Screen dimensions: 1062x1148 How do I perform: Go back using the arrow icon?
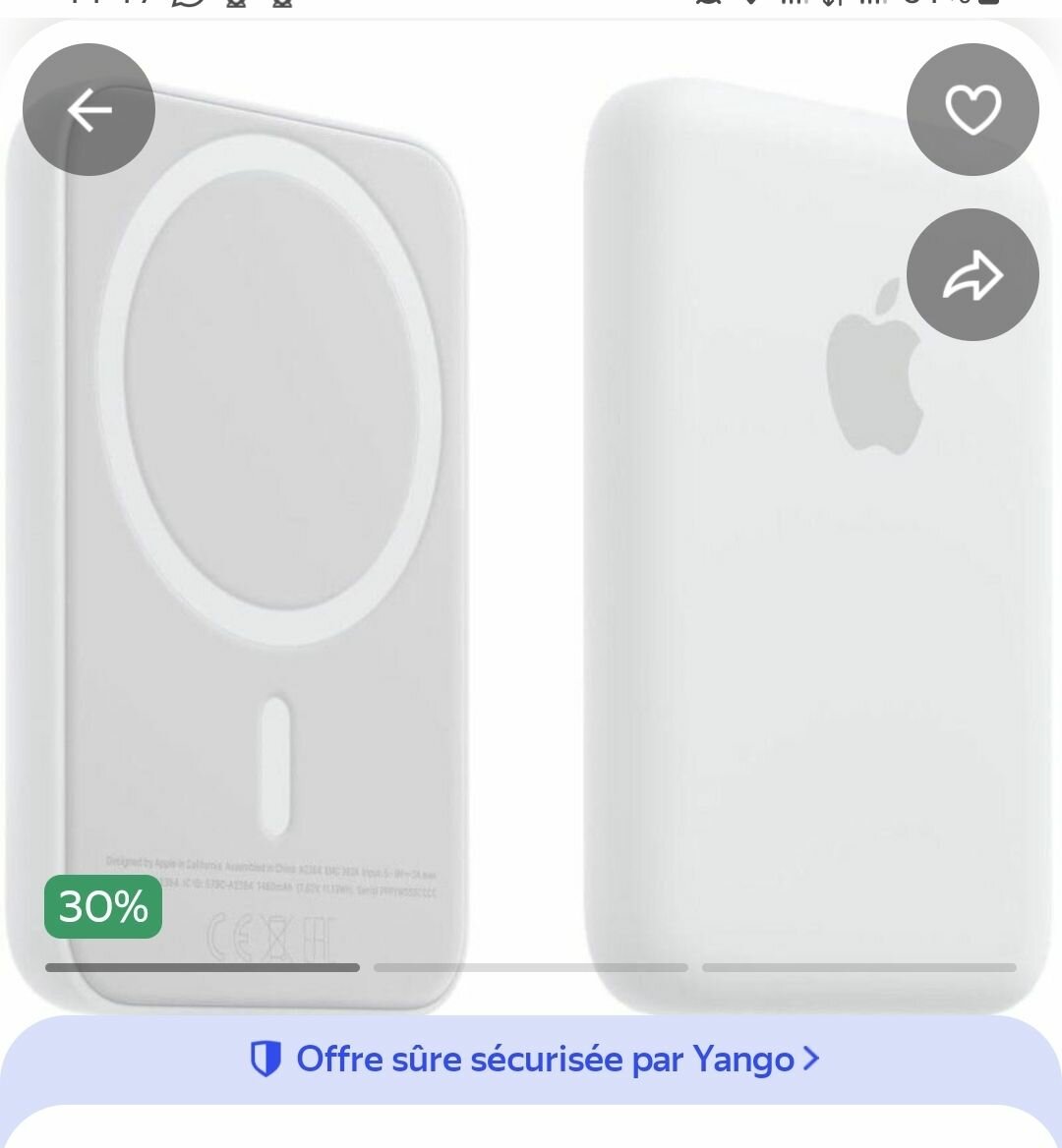(x=88, y=109)
